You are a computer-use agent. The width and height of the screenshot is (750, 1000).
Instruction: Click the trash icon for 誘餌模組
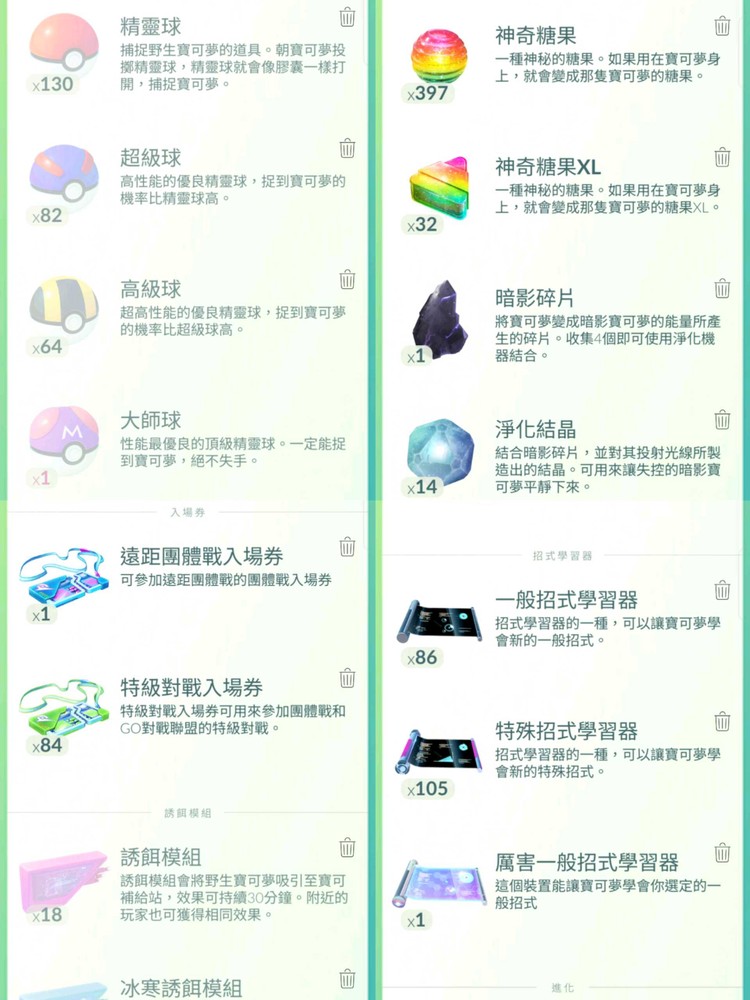(x=347, y=845)
